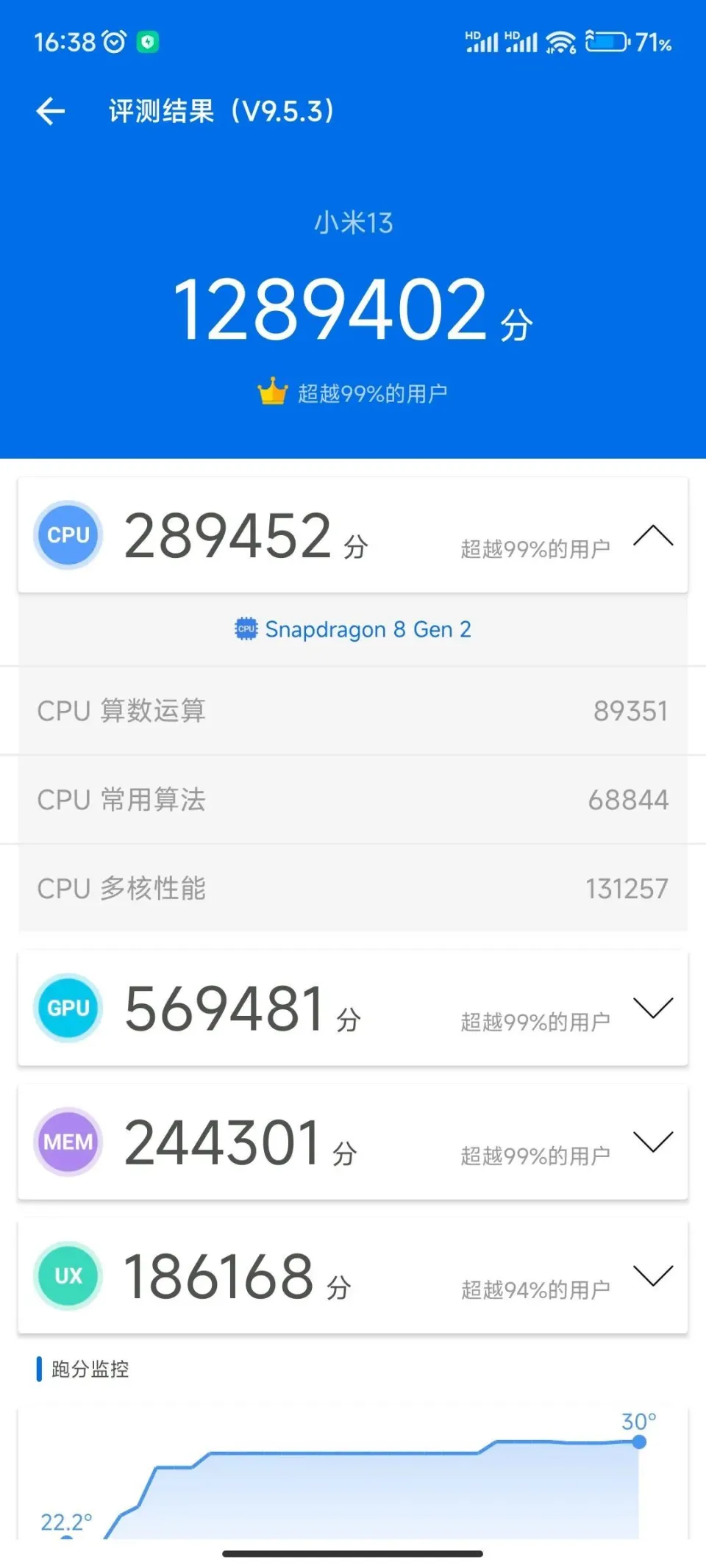
Task: Open the Snapdragon 8 Gen 2 link
Action: 368,629
